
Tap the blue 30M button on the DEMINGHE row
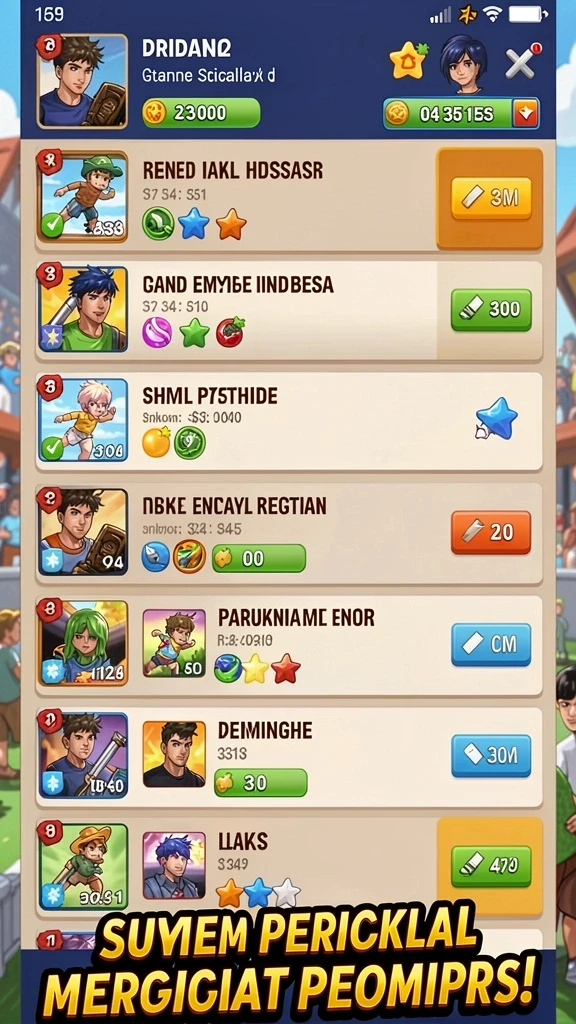tap(491, 756)
